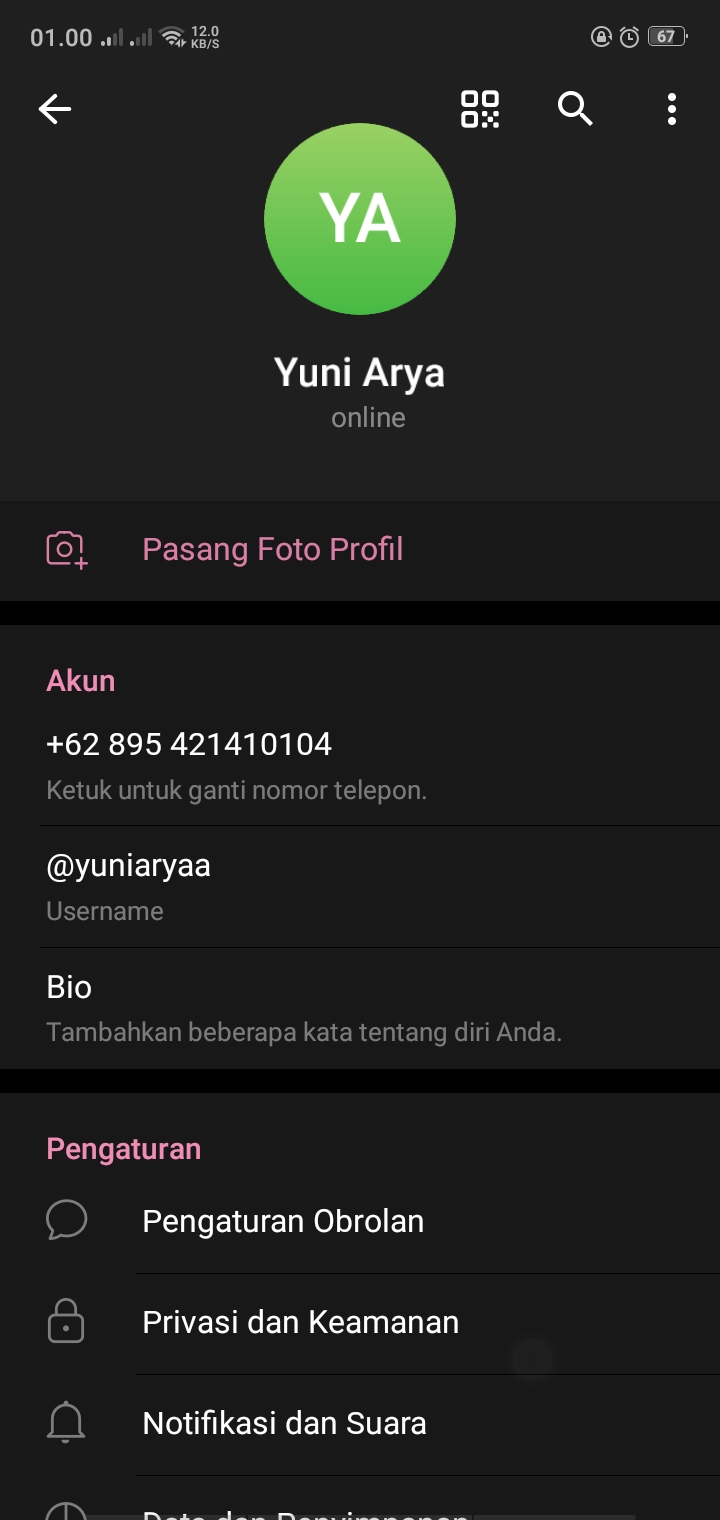Viewport: 720px width, 1520px height.
Task: Open the three-dot overflow menu
Action: [x=672, y=109]
